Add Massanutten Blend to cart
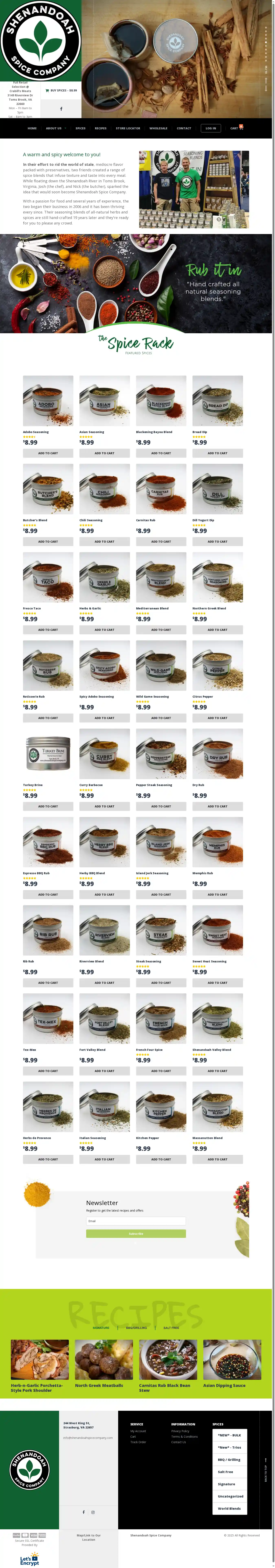The height and width of the screenshot is (1568, 275). click(217, 1159)
